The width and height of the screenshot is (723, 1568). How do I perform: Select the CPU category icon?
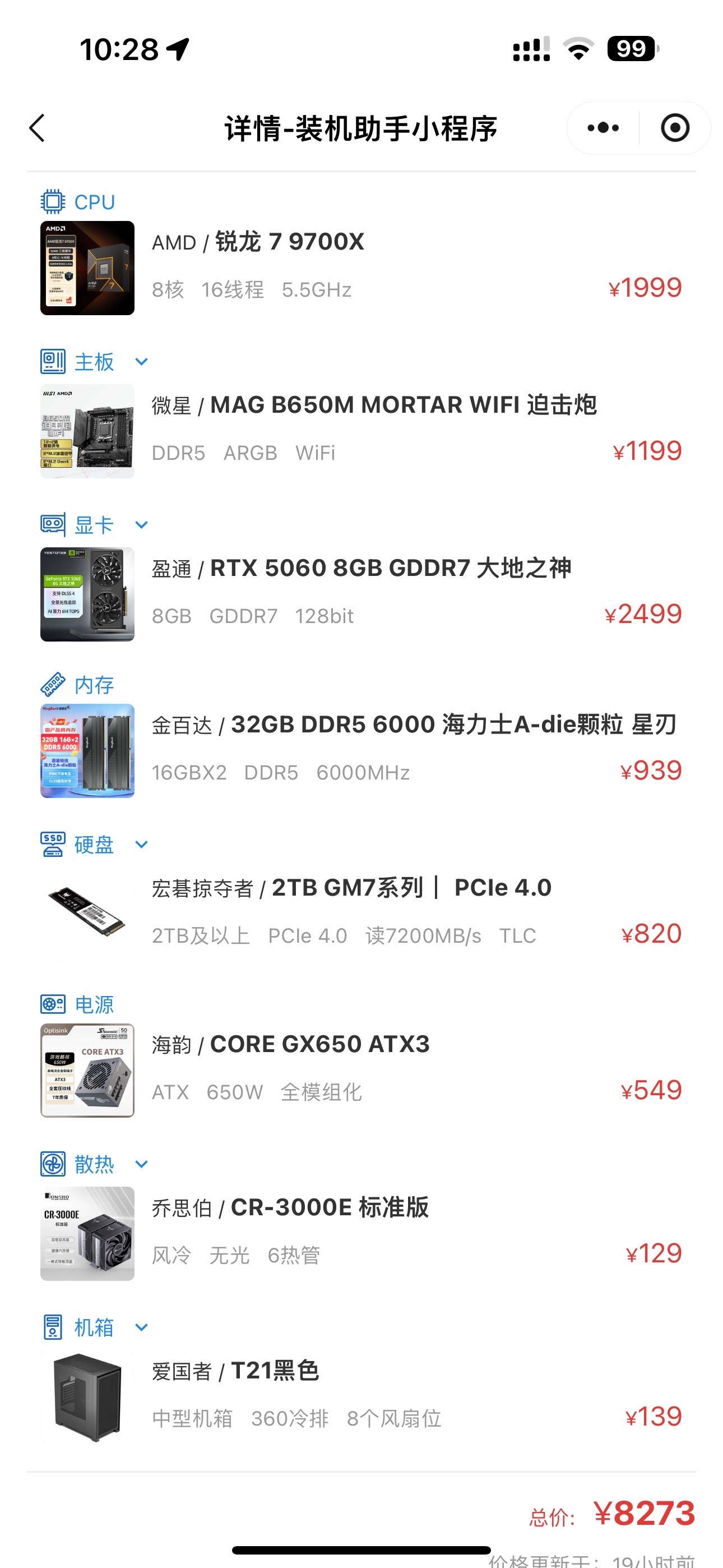tap(52, 201)
